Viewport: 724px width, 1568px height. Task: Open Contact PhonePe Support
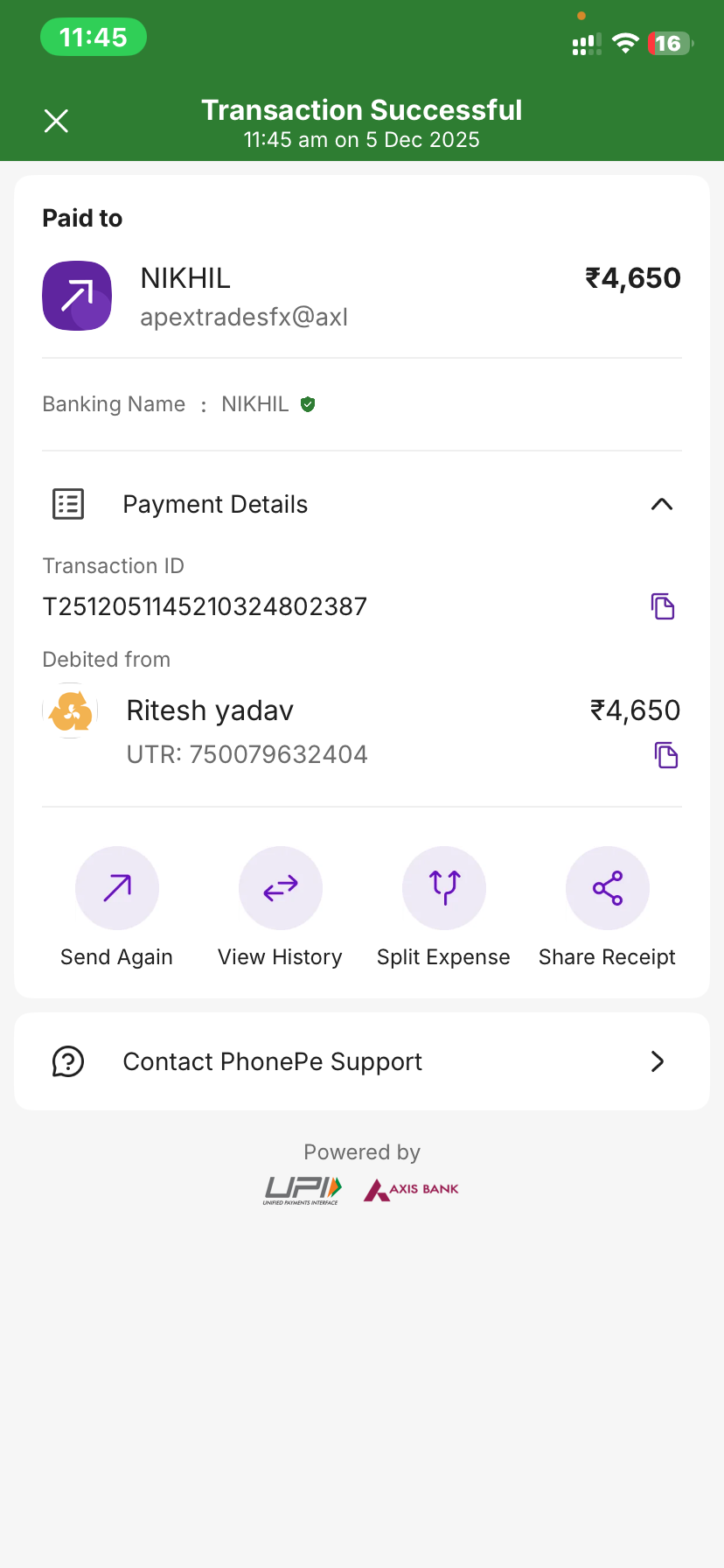coord(362,1061)
